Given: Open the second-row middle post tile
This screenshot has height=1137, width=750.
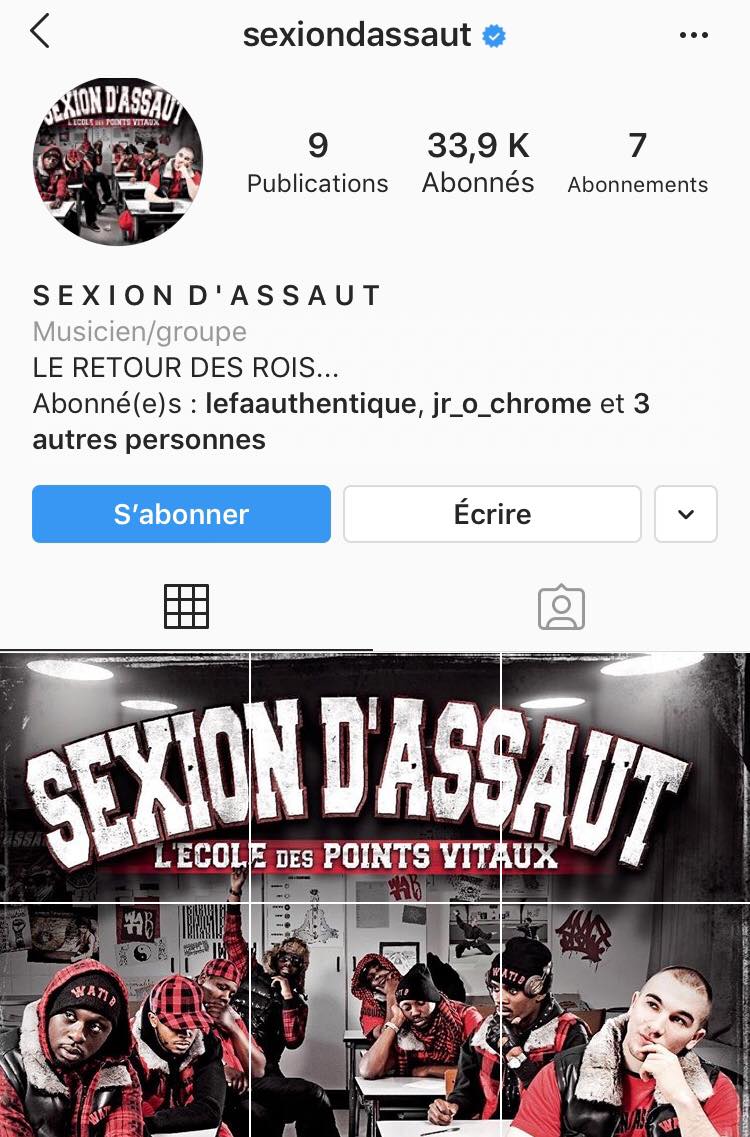Looking at the screenshot, I should [375, 1020].
